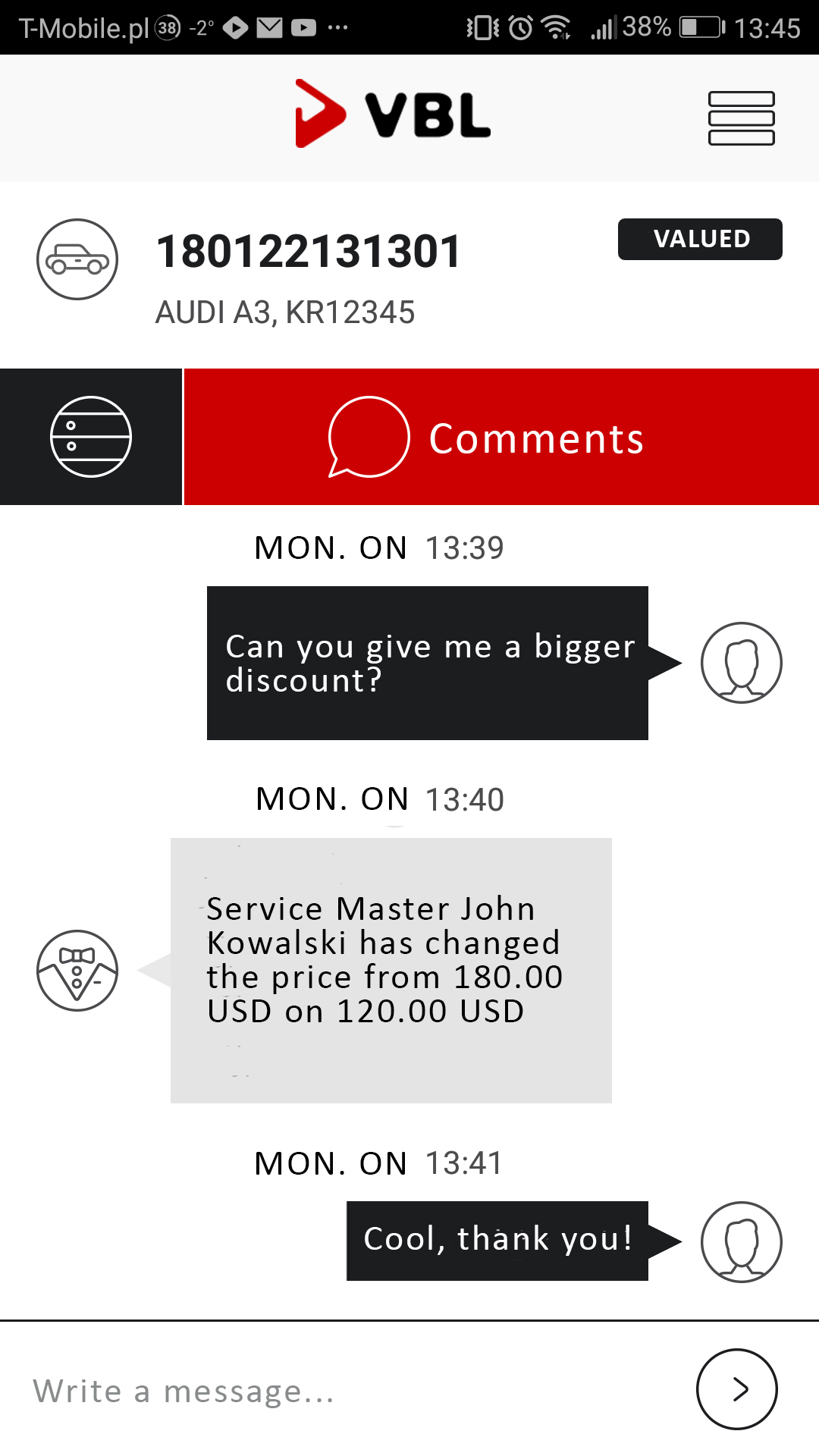819x1456 pixels.
Task: Switch to the order details tab
Action: (x=91, y=437)
